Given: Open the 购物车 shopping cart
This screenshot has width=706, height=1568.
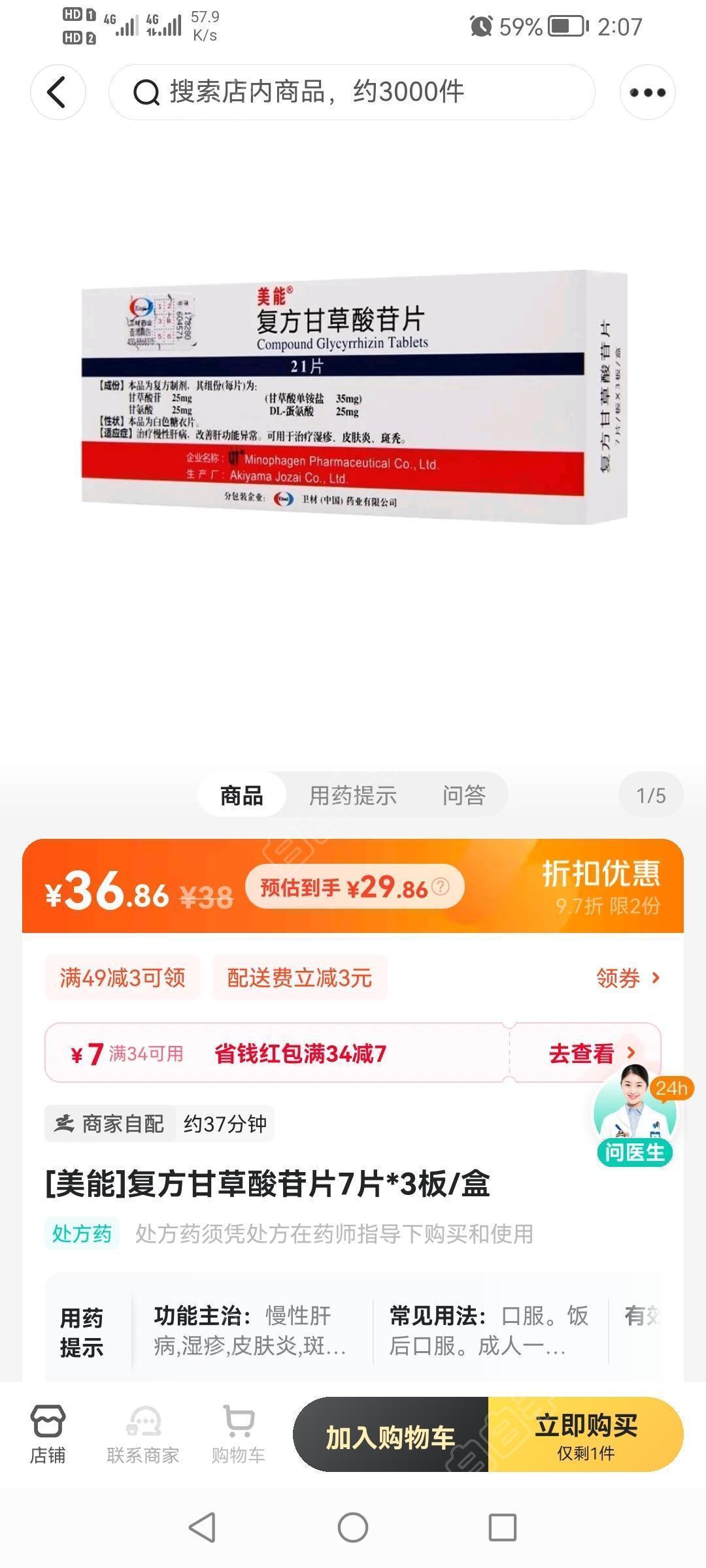Looking at the screenshot, I should point(238,1435).
